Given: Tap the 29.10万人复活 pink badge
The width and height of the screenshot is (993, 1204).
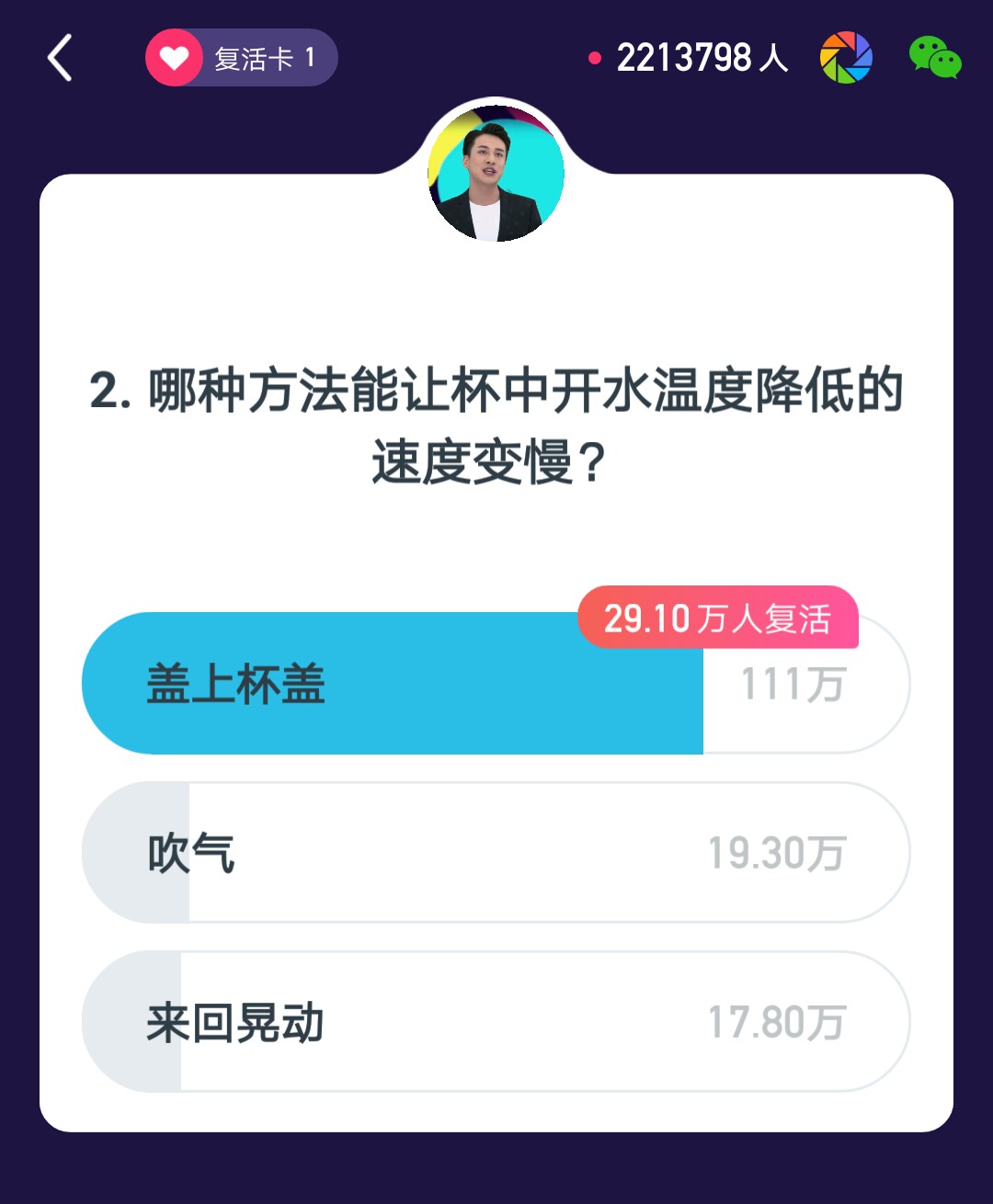Looking at the screenshot, I should click(x=720, y=619).
